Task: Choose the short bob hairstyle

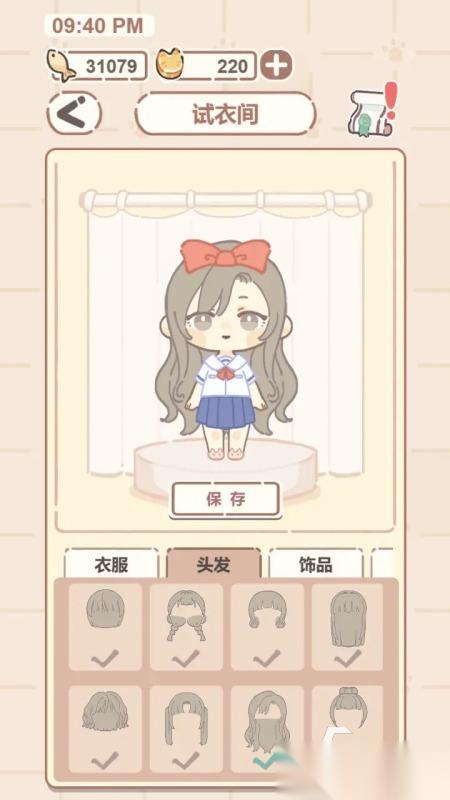Action: pyautogui.click(x=105, y=627)
